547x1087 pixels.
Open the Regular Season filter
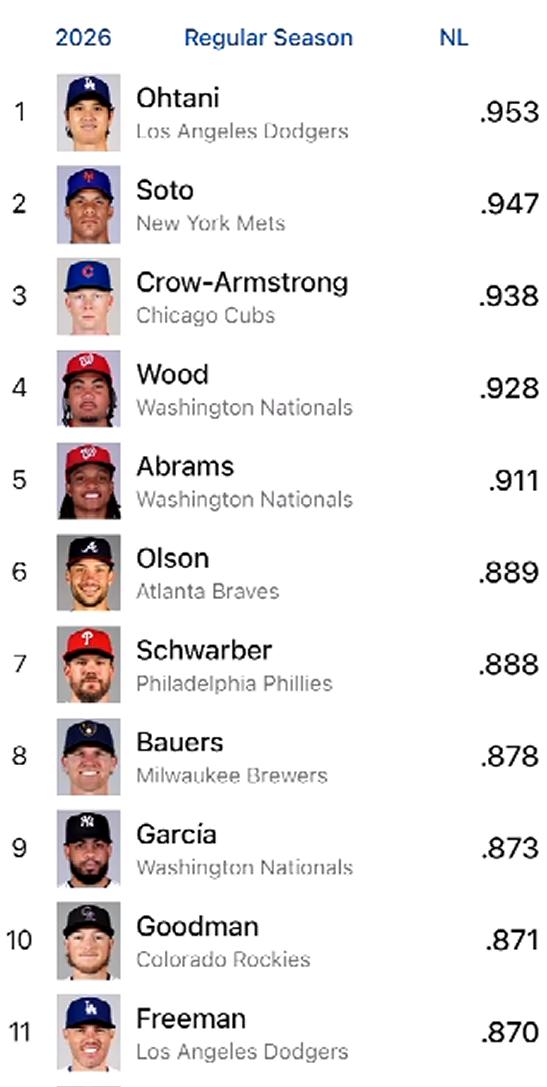(268, 37)
